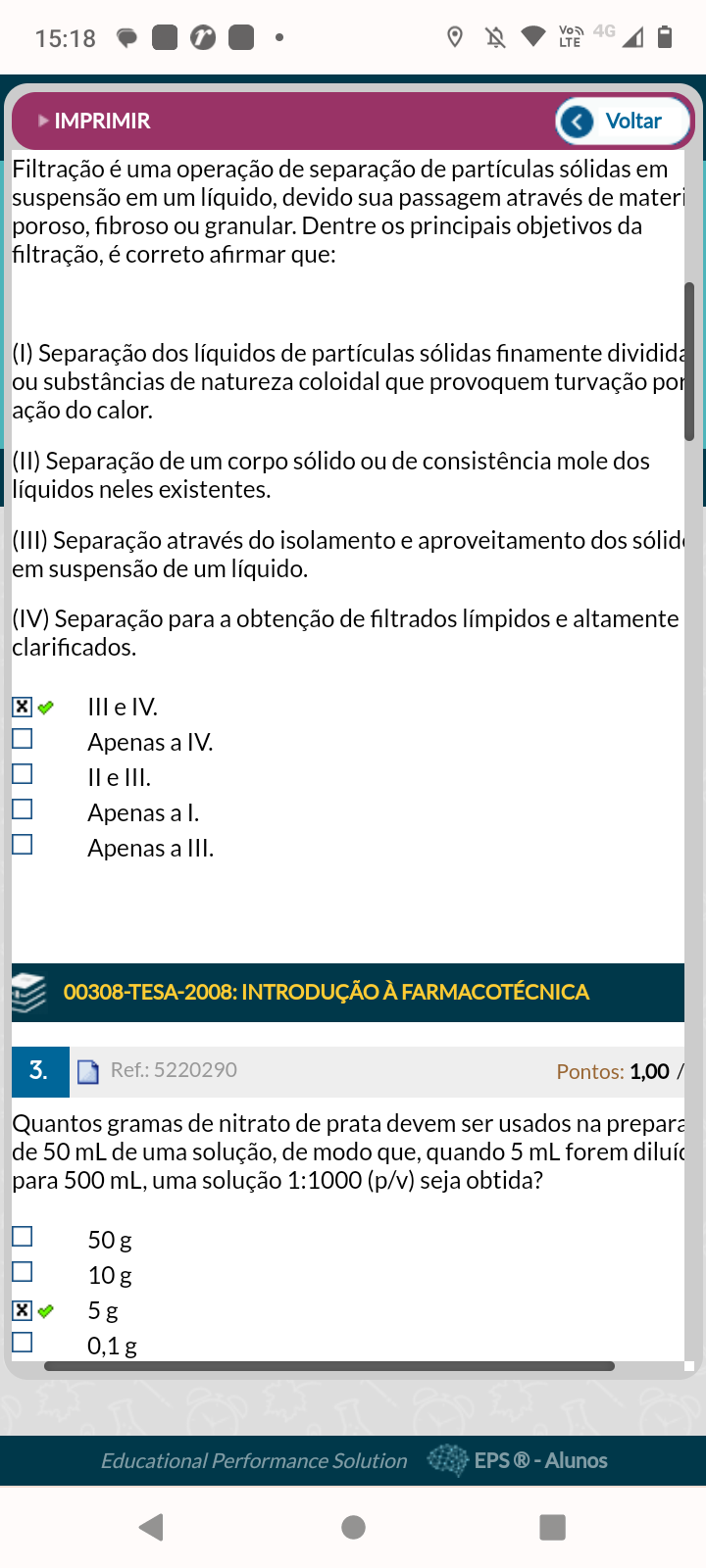Select the 'II e III.' checkbox

coord(23,774)
